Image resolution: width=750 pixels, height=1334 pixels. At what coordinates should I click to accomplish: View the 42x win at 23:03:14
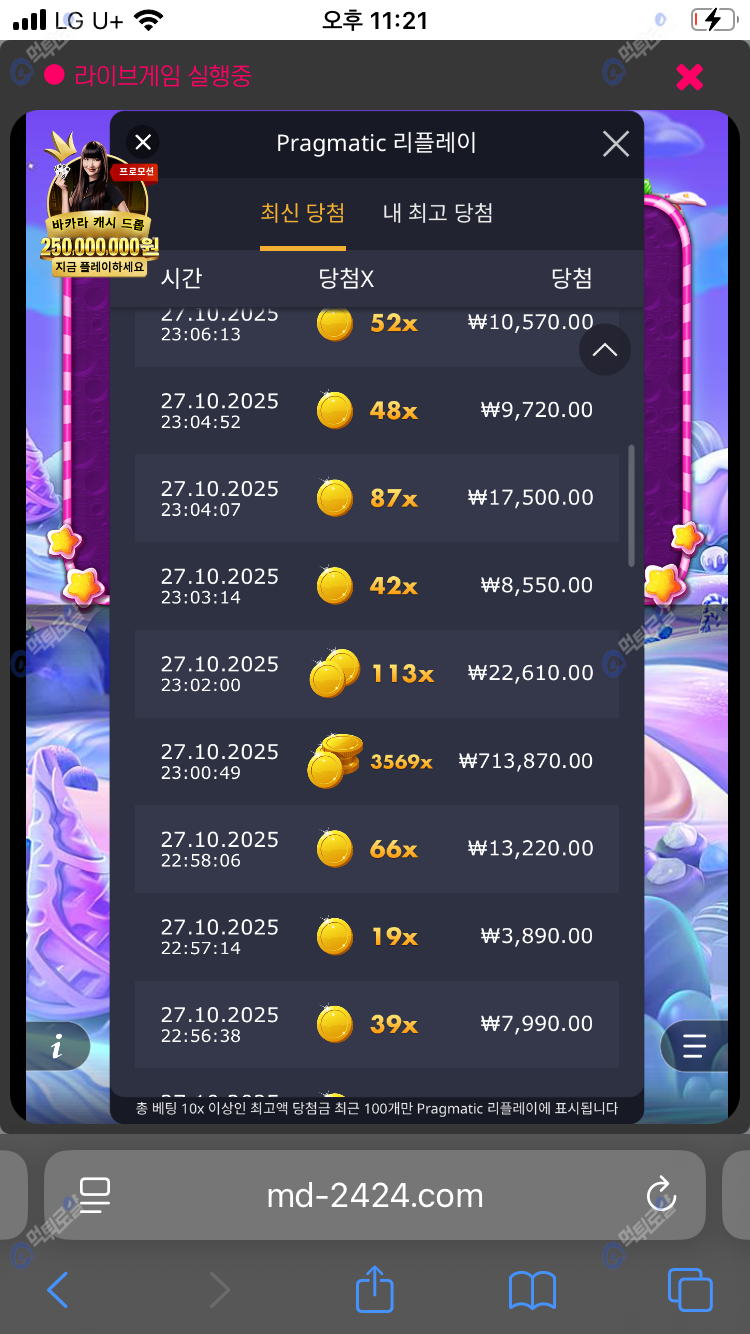(376, 585)
